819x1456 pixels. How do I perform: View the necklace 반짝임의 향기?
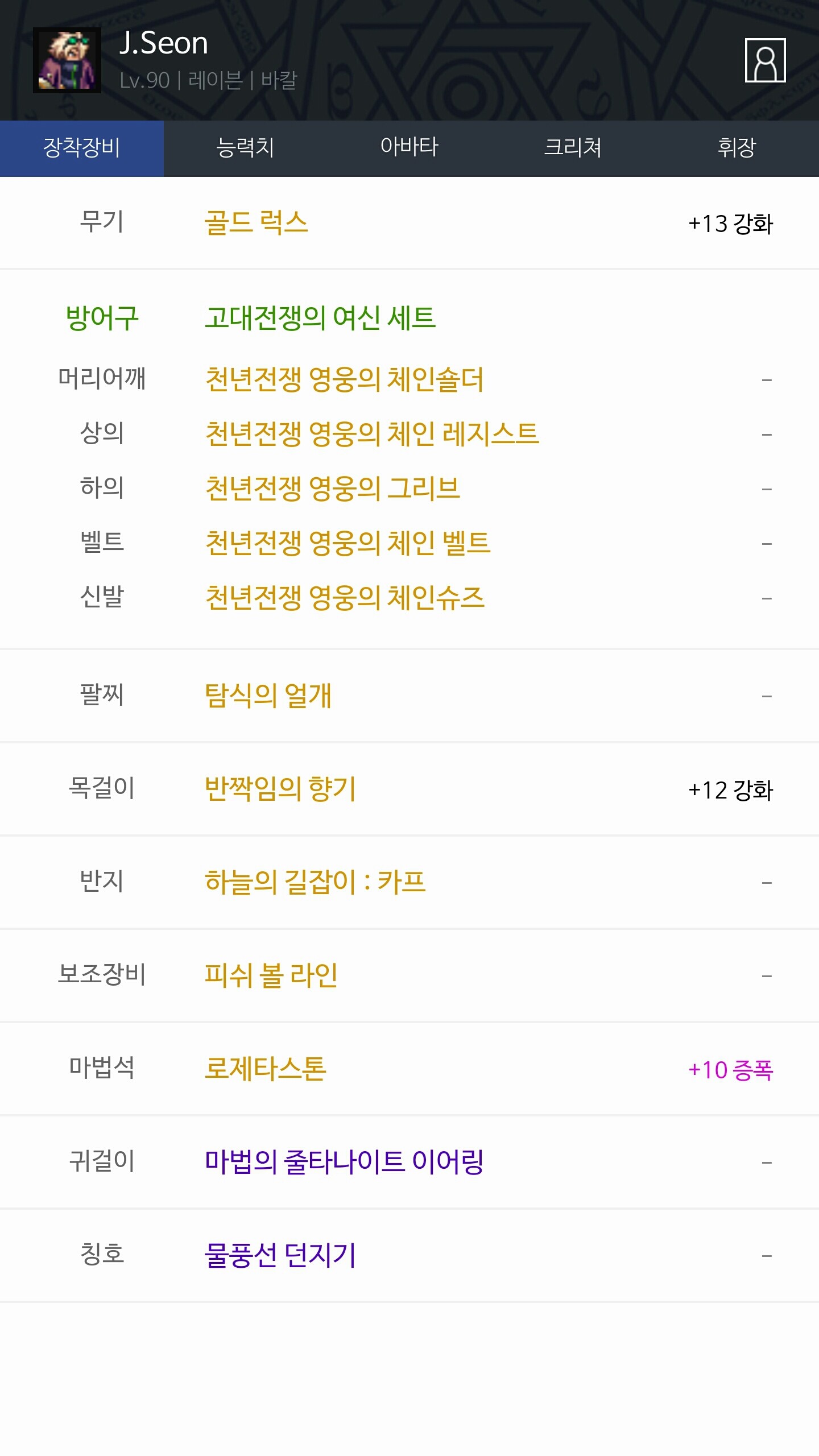280,789
